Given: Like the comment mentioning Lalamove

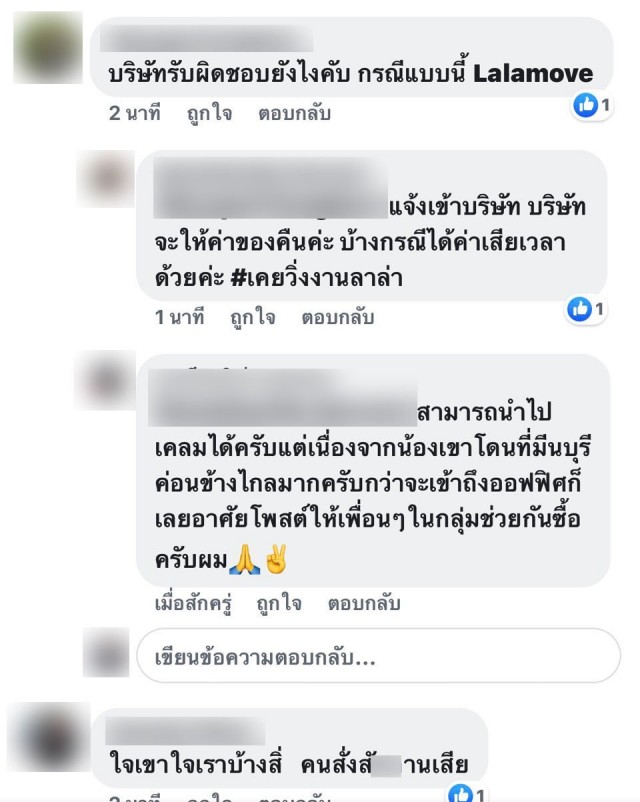Looking at the screenshot, I should click(209, 113).
